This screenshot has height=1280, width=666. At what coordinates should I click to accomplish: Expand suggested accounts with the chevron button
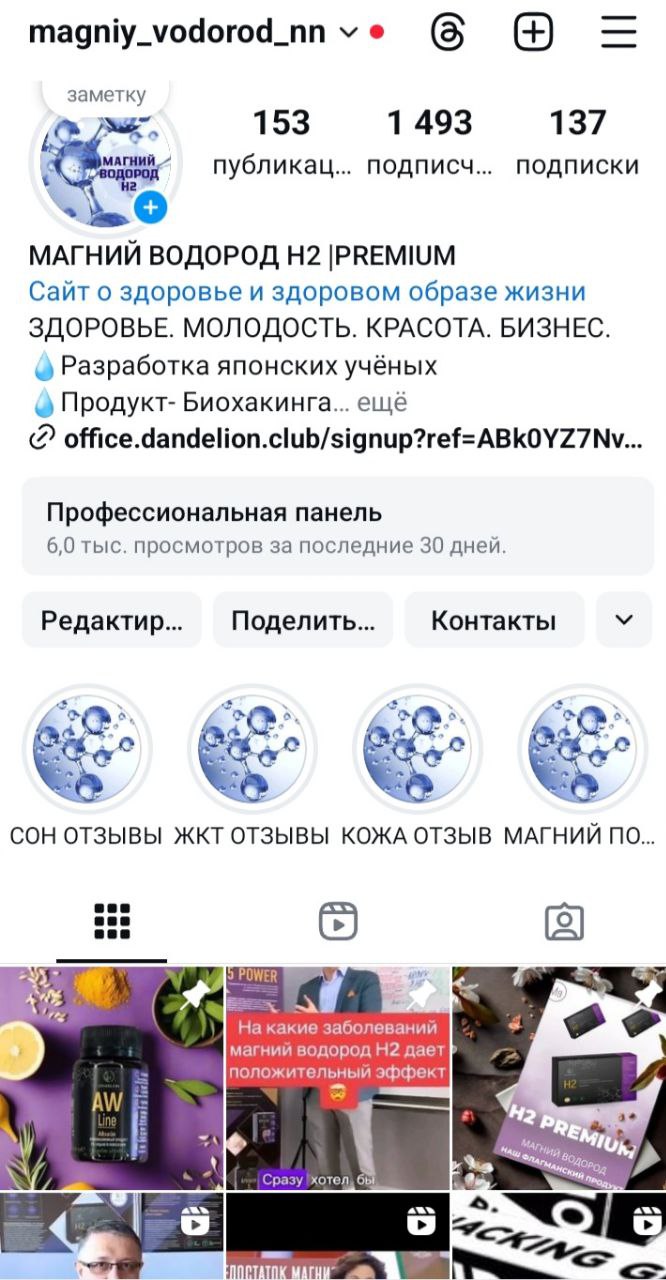click(624, 620)
